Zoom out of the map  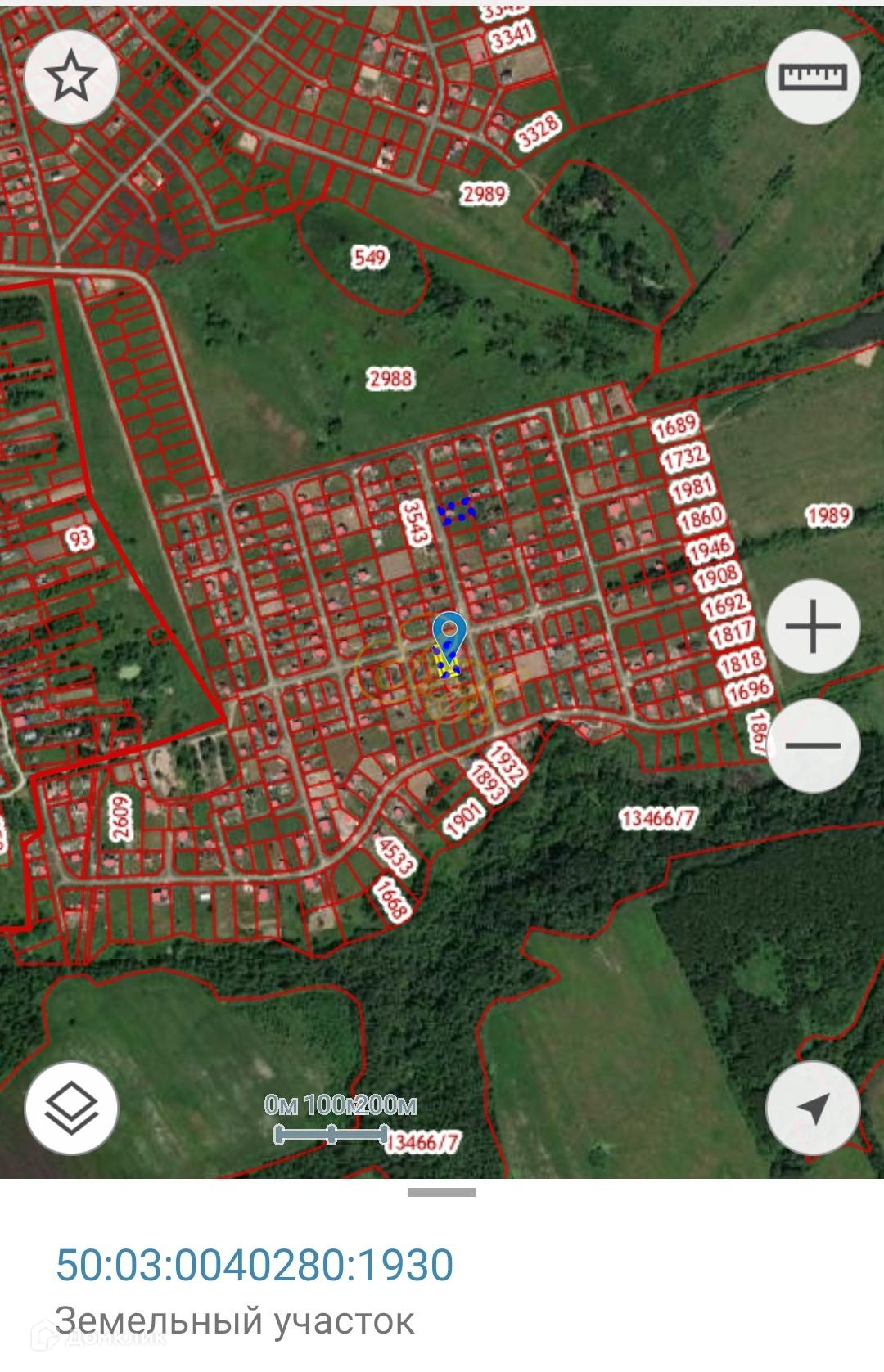(812, 744)
